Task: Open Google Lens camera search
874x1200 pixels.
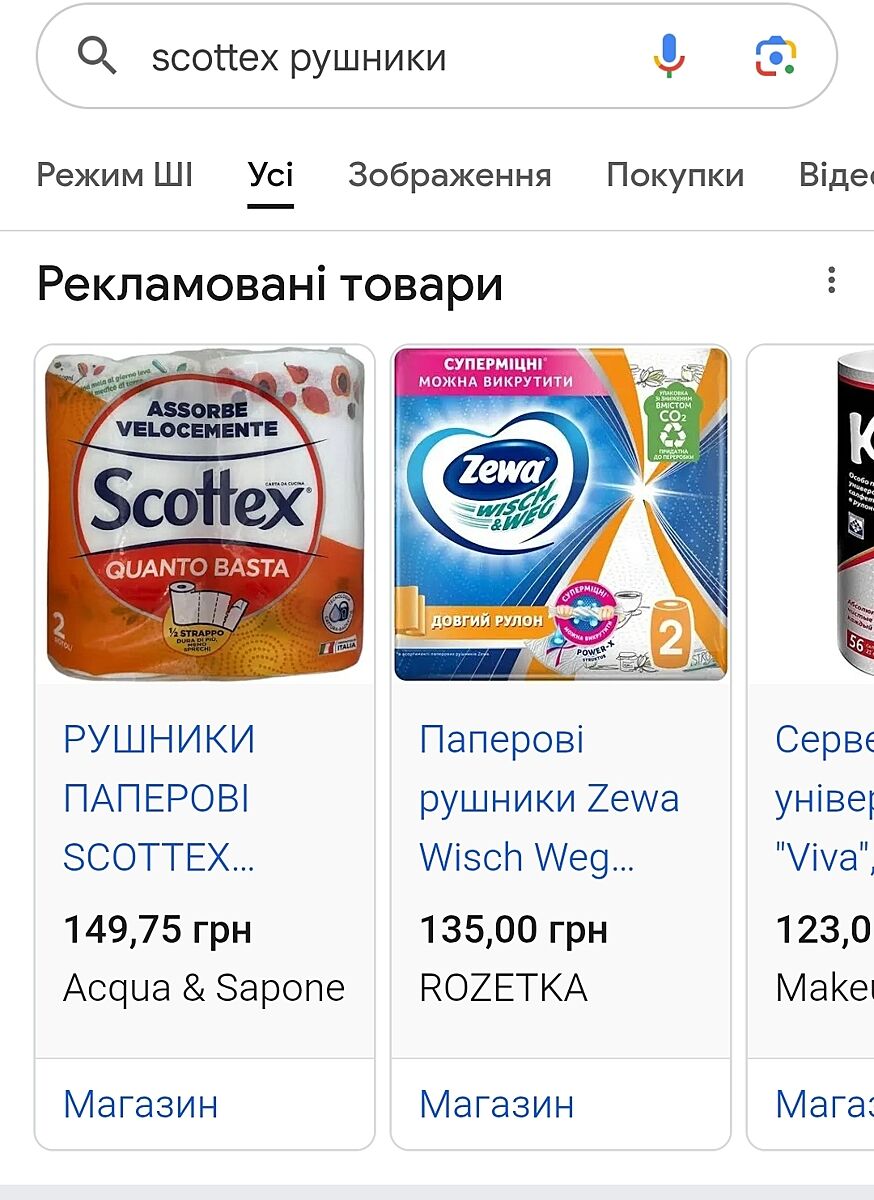Action: pyautogui.click(x=775, y=56)
